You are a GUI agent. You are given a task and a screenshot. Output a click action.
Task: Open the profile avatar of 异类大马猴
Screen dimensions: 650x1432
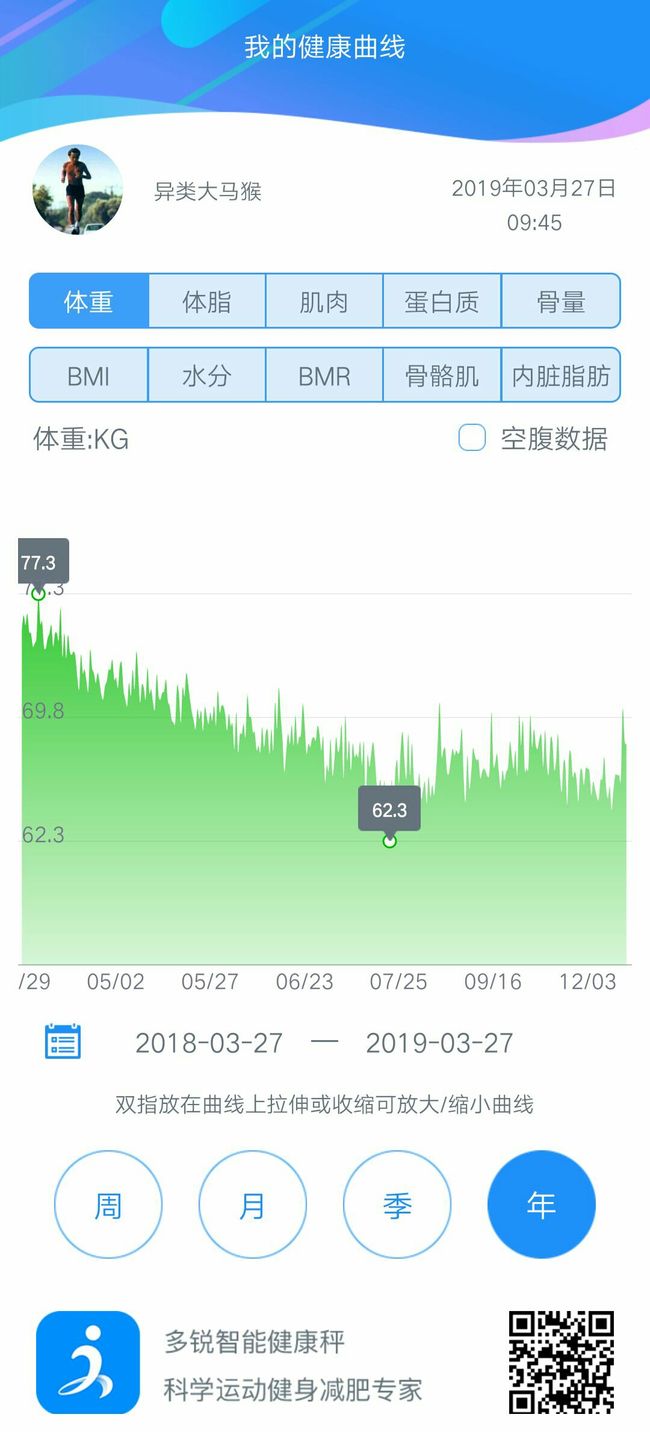78,190
